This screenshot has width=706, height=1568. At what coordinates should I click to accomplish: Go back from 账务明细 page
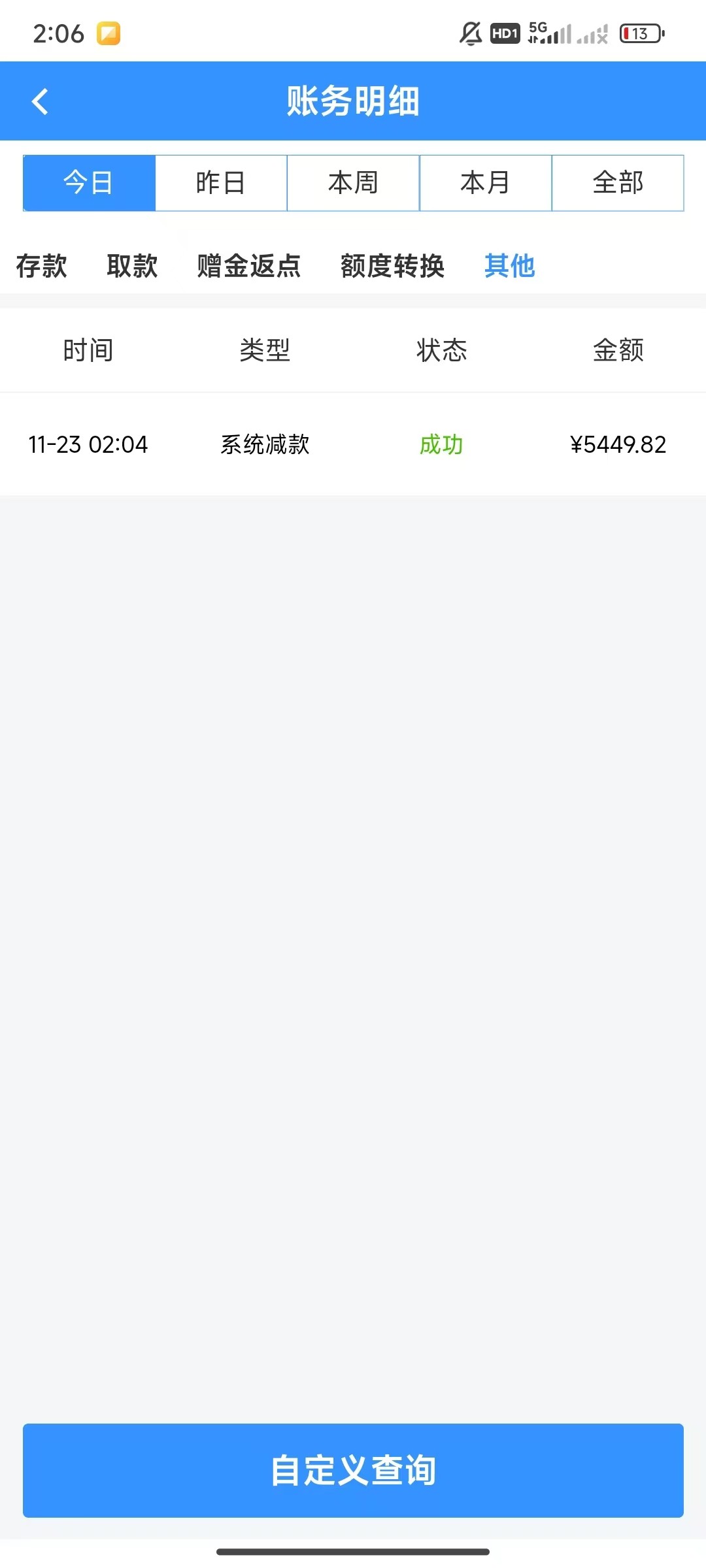tap(41, 102)
